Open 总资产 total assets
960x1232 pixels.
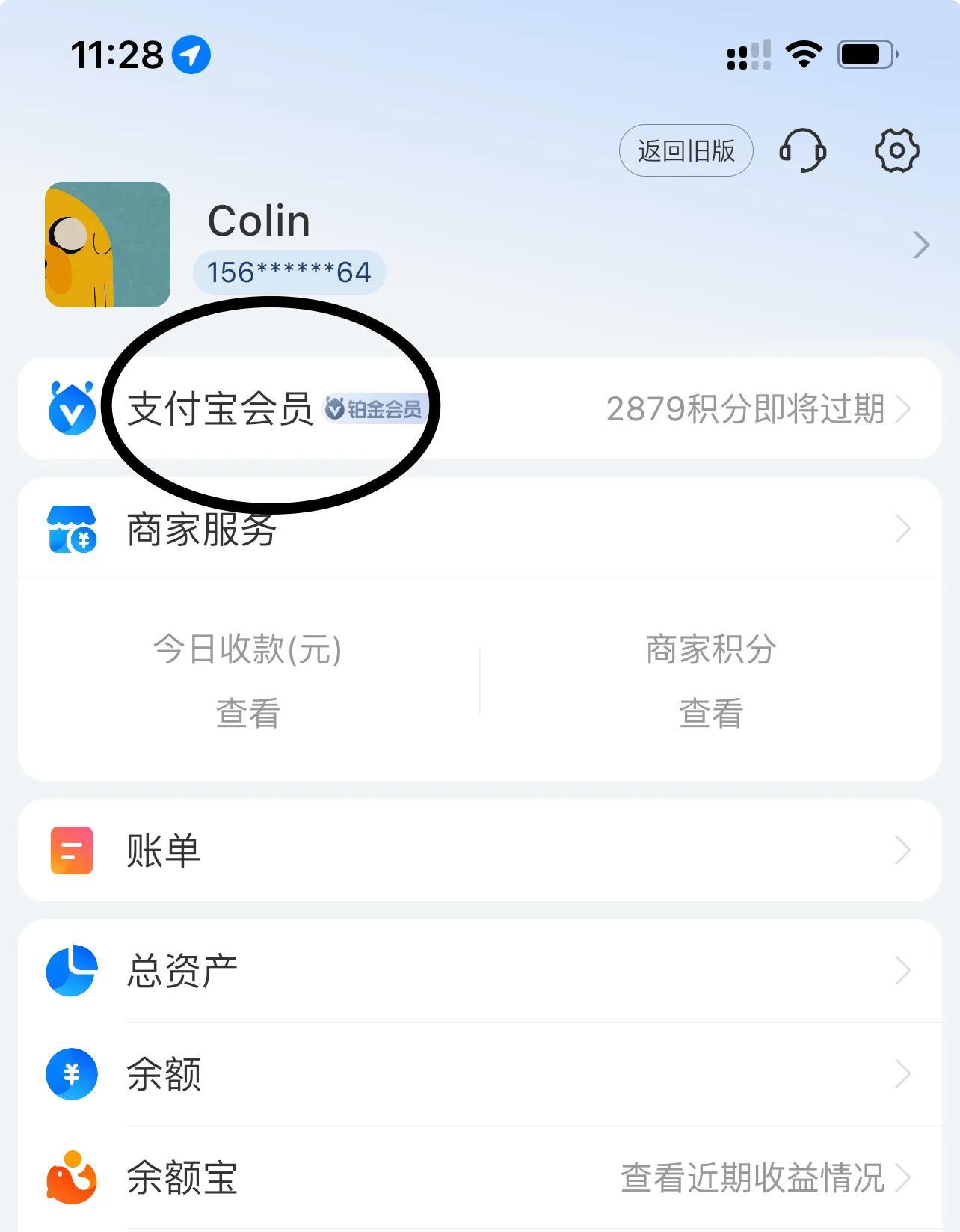[x=479, y=971]
